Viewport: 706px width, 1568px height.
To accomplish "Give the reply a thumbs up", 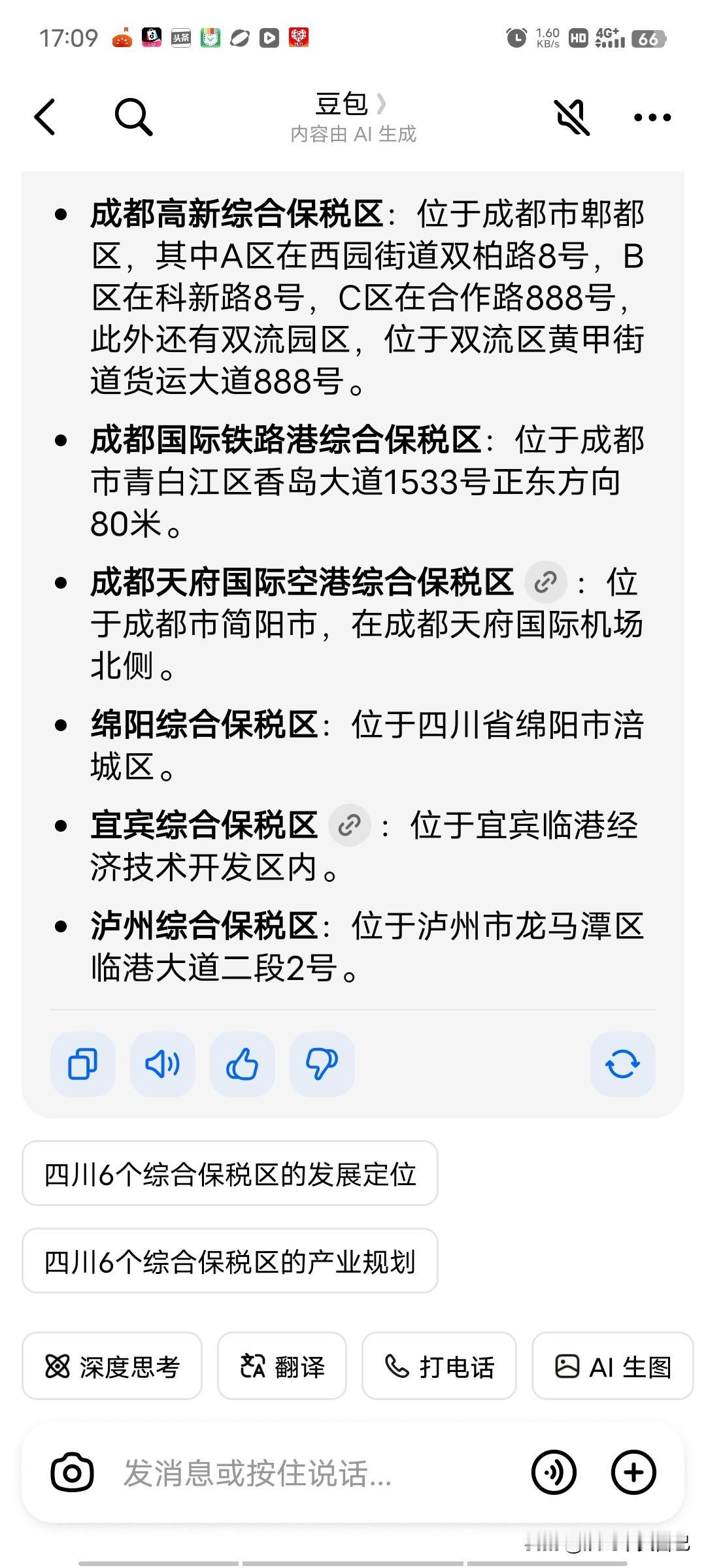I will click(x=242, y=1063).
